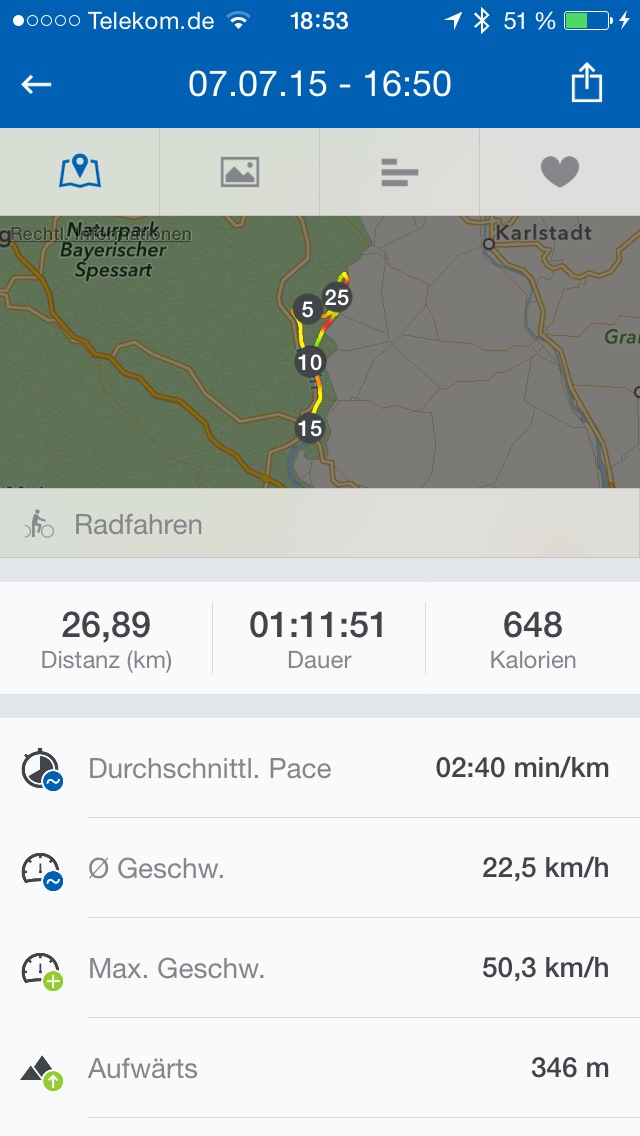Open the heart rate tab
The height and width of the screenshot is (1136, 640).
(560, 172)
